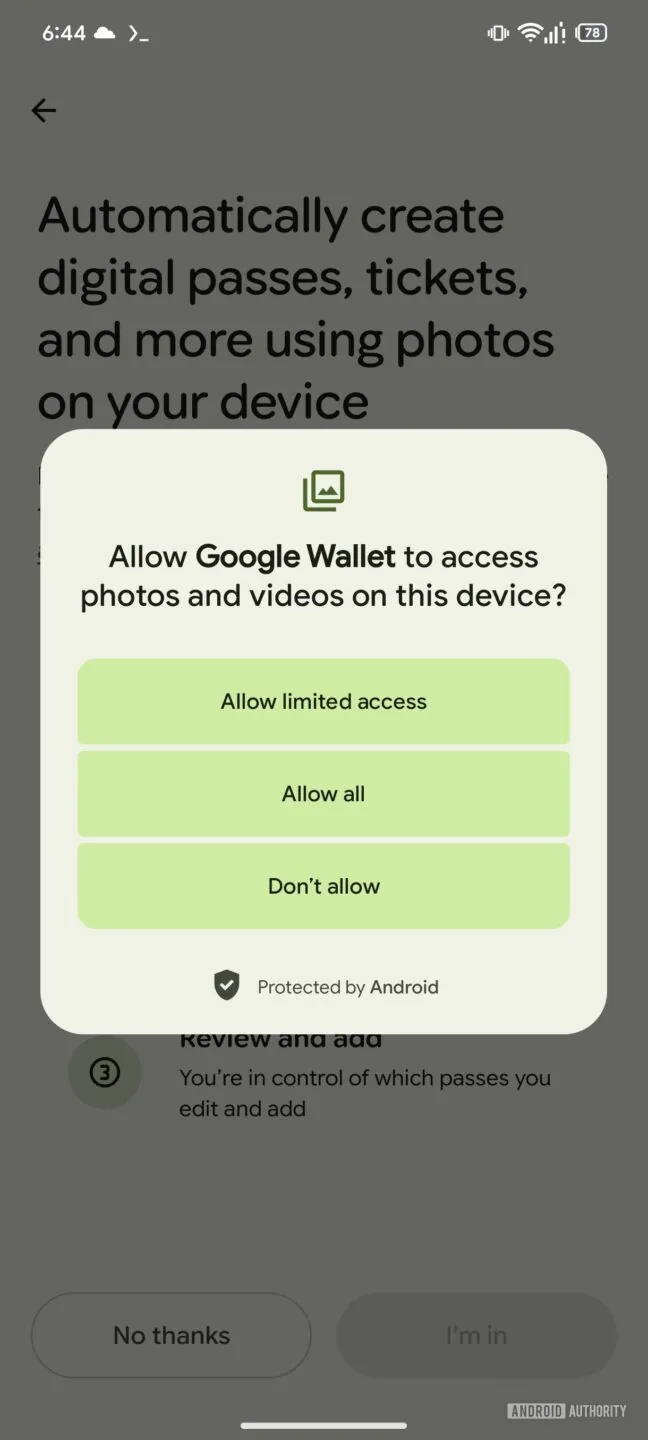The width and height of the screenshot is (648, 1440).
Task: Deny access with Don't allow
Action: [323, 886]
